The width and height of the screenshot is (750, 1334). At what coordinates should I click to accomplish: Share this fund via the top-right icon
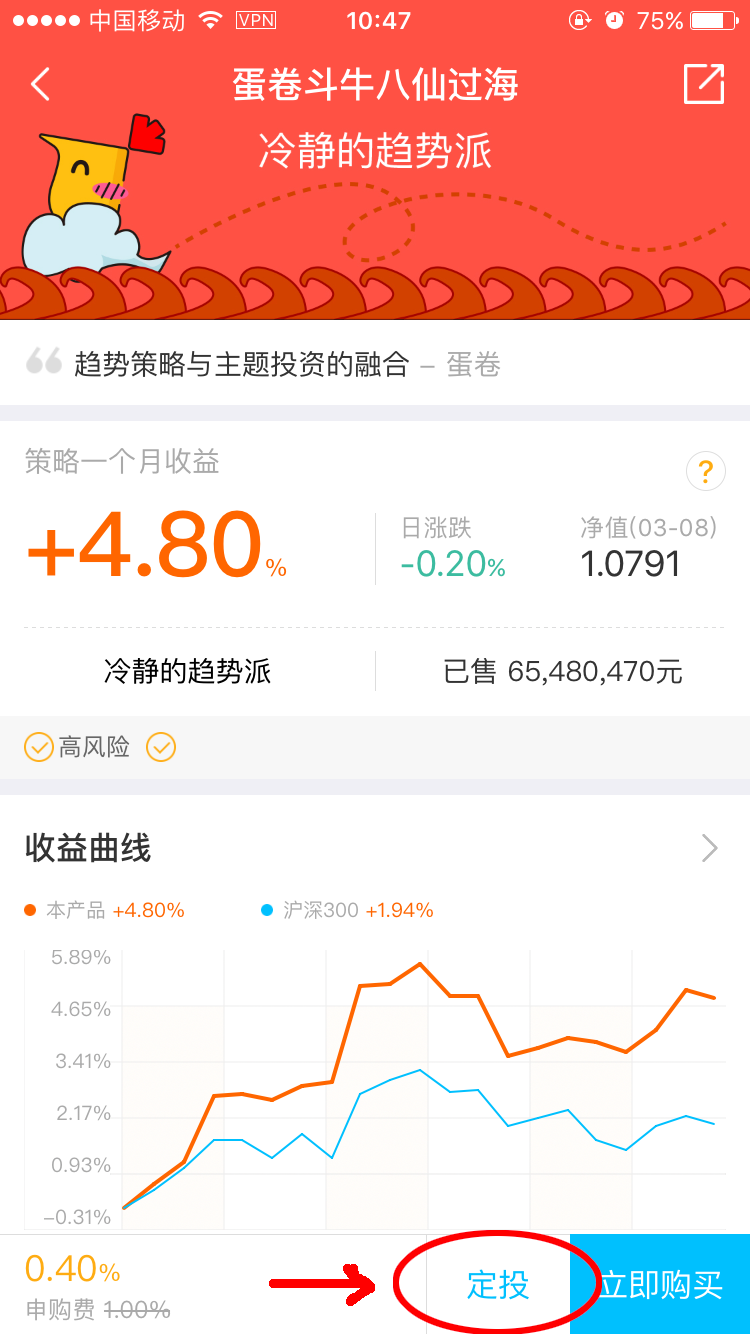point(703,84)
